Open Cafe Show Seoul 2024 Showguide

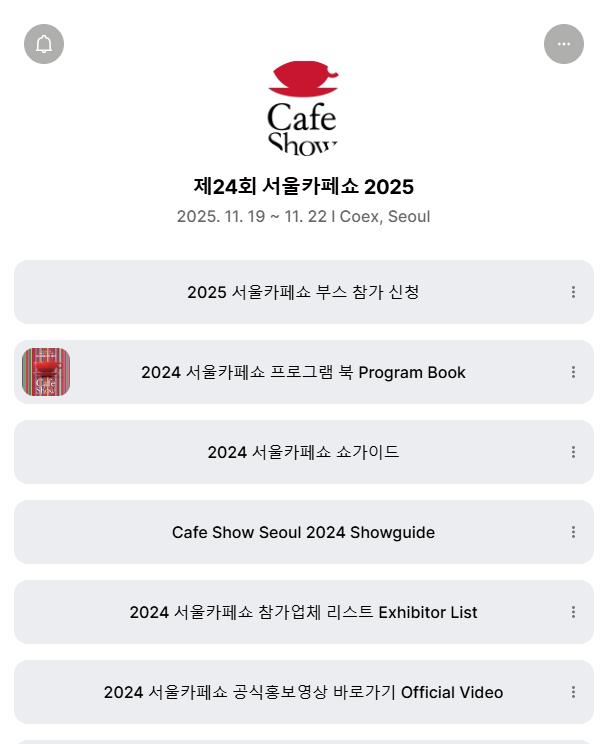tap(303, 532)
